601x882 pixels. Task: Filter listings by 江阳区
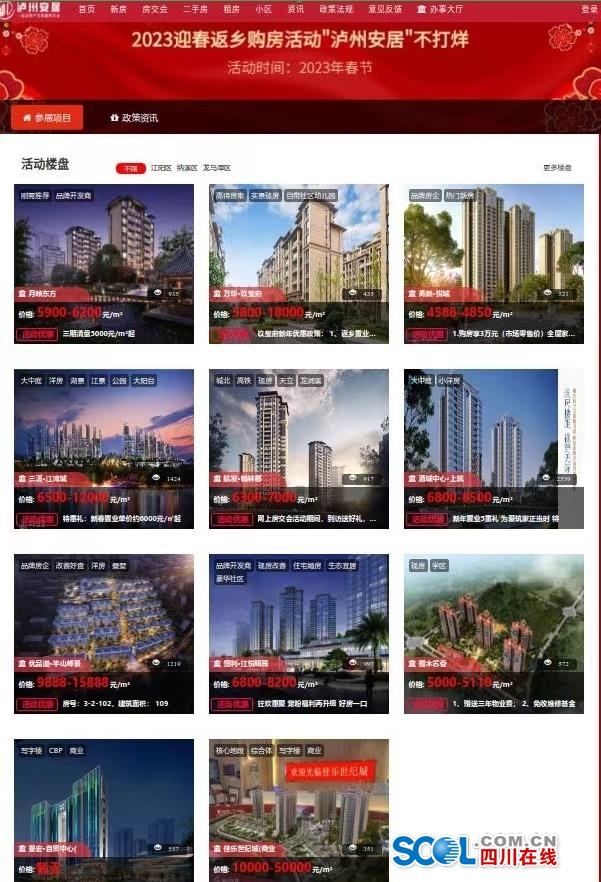click(161, 168)
